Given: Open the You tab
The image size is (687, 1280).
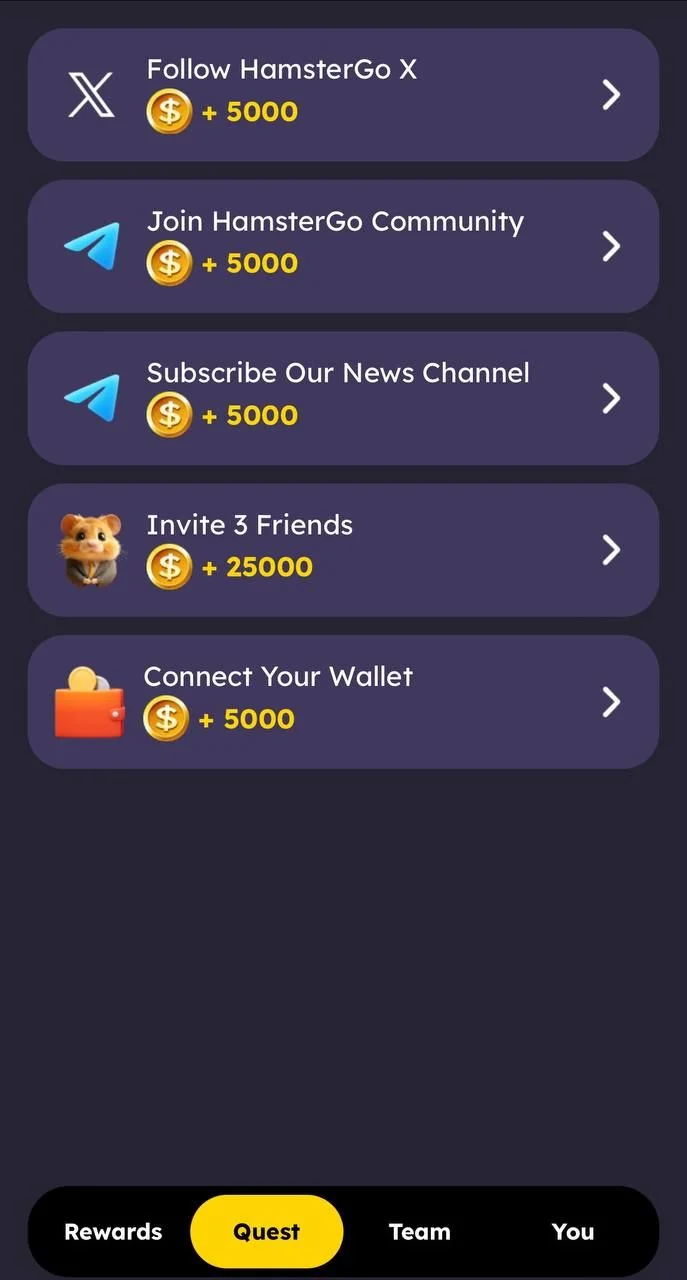Looking at the screenshot, I should pos(573,1232).
